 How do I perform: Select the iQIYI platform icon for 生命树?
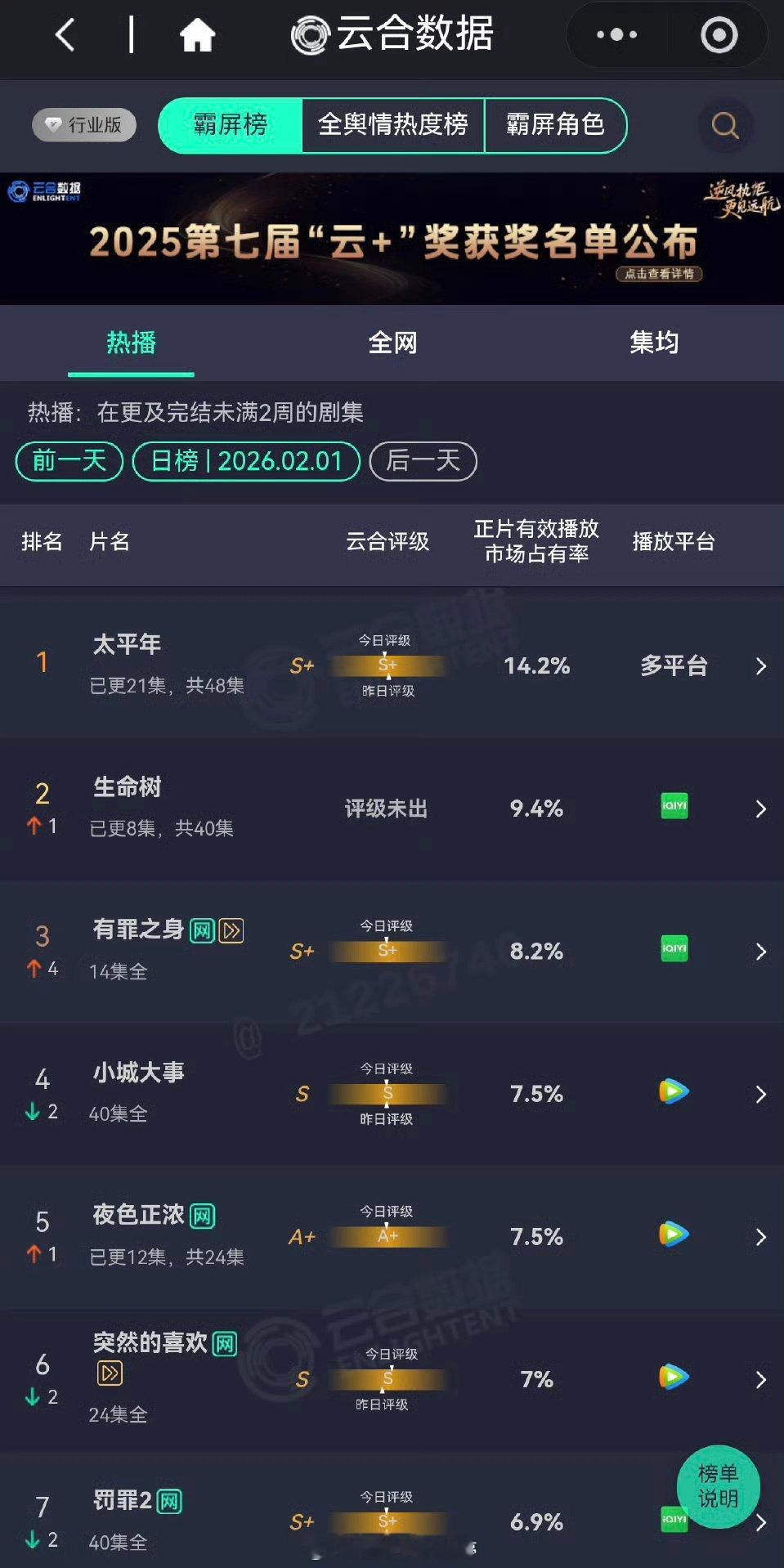click(x=672, y=806)
